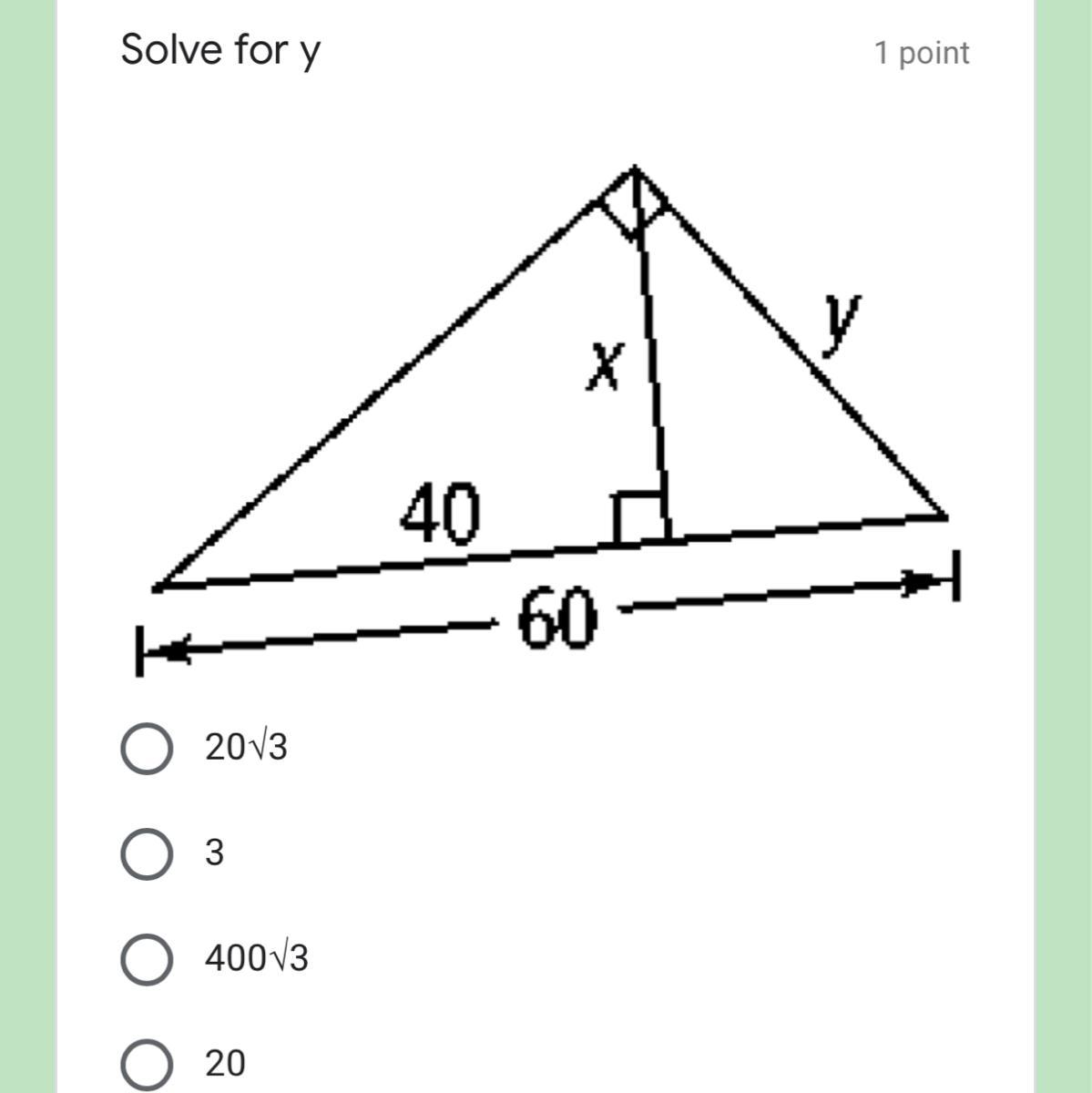Mark 20 as the answer
The height and width of the screenshot is (1093, 1092).
(x=146, y=1064)
